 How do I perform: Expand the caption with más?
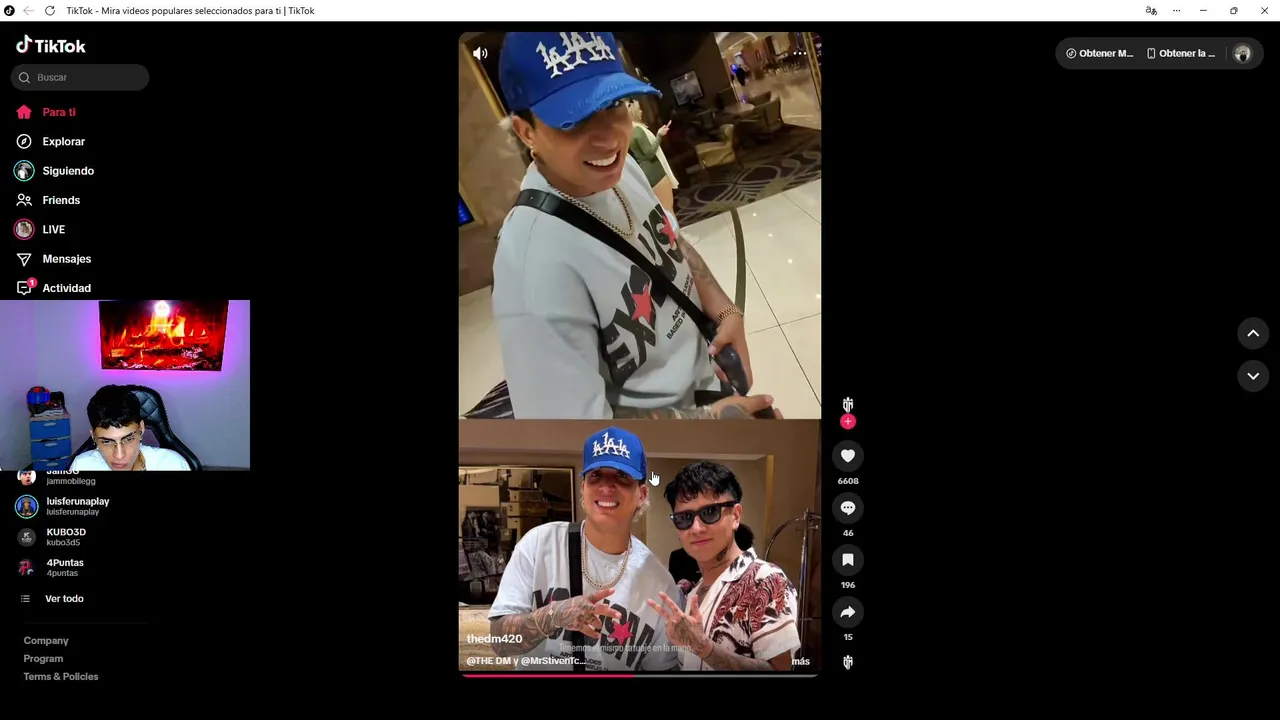tap(800, 661)
